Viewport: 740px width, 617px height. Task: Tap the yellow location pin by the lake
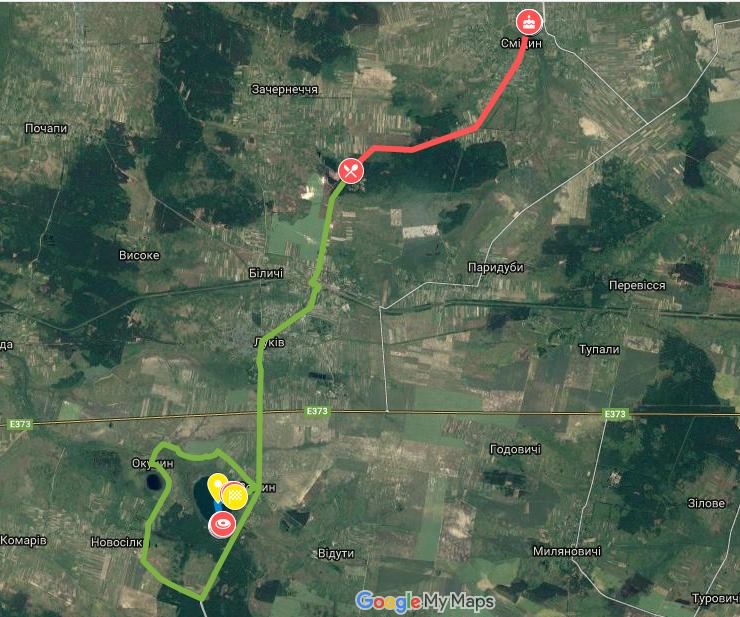coord(217,486)
